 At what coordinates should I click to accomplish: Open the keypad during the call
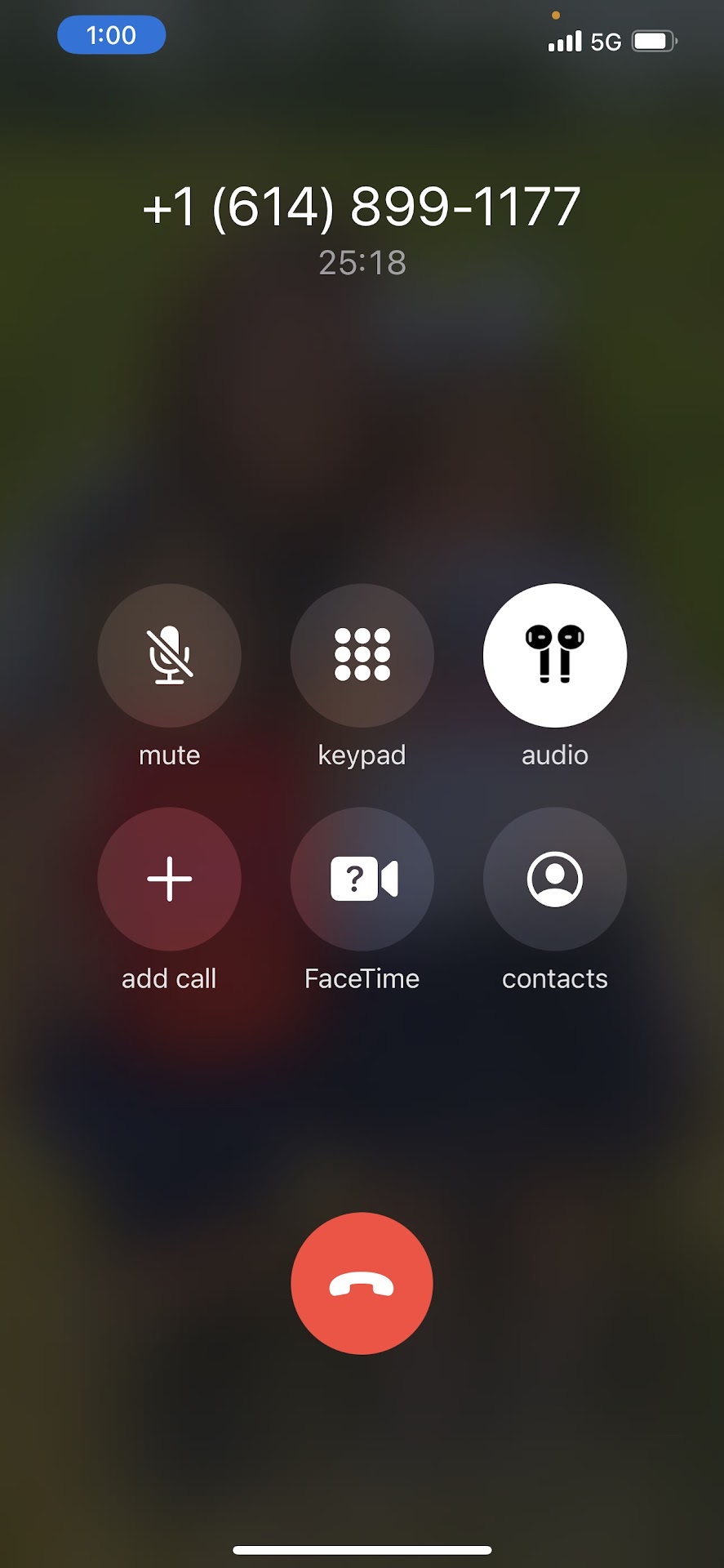pos(362,655)
